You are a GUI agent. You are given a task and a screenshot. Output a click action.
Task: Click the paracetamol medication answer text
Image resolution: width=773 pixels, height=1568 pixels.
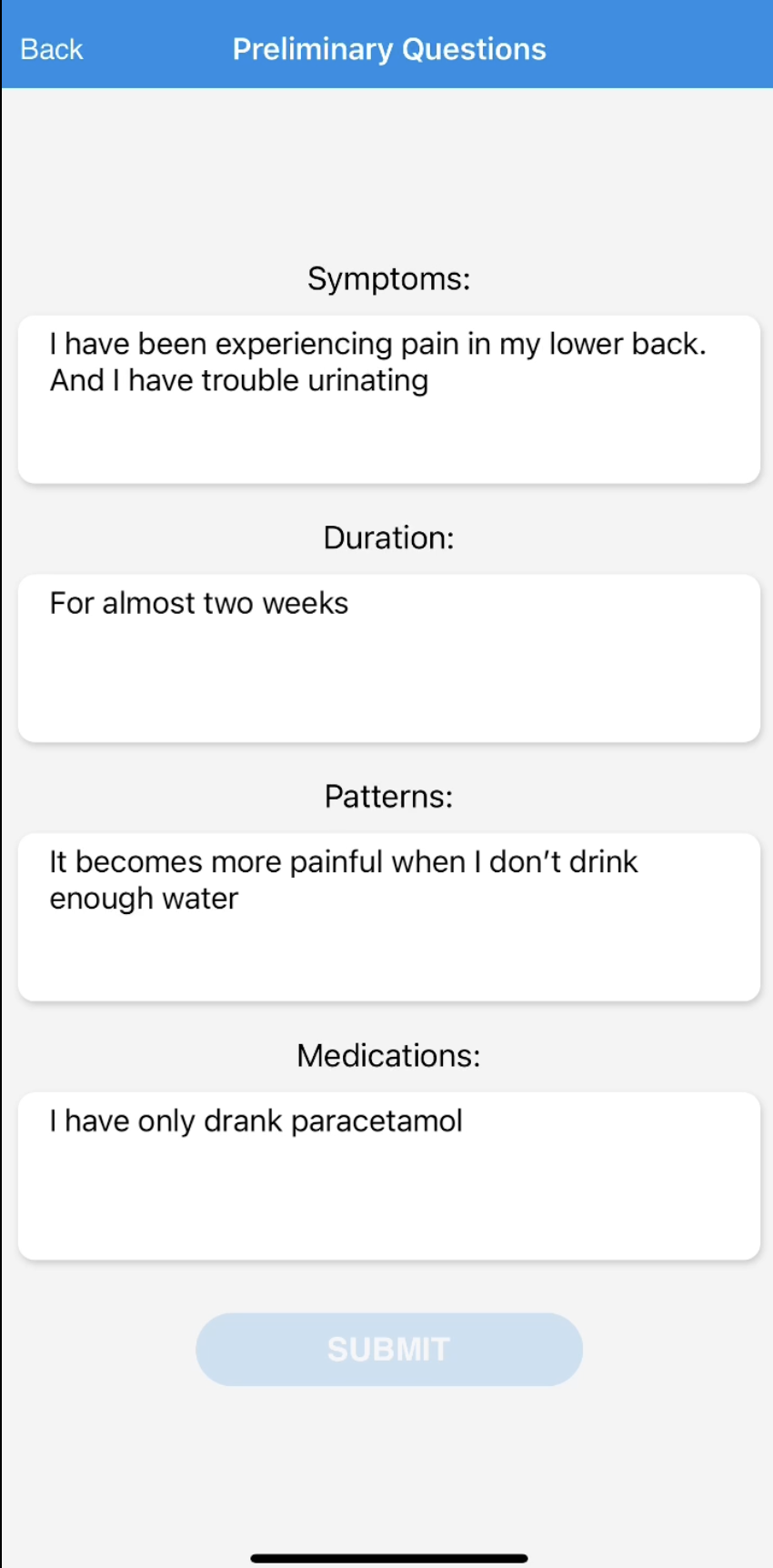(x=256, y=1121)
